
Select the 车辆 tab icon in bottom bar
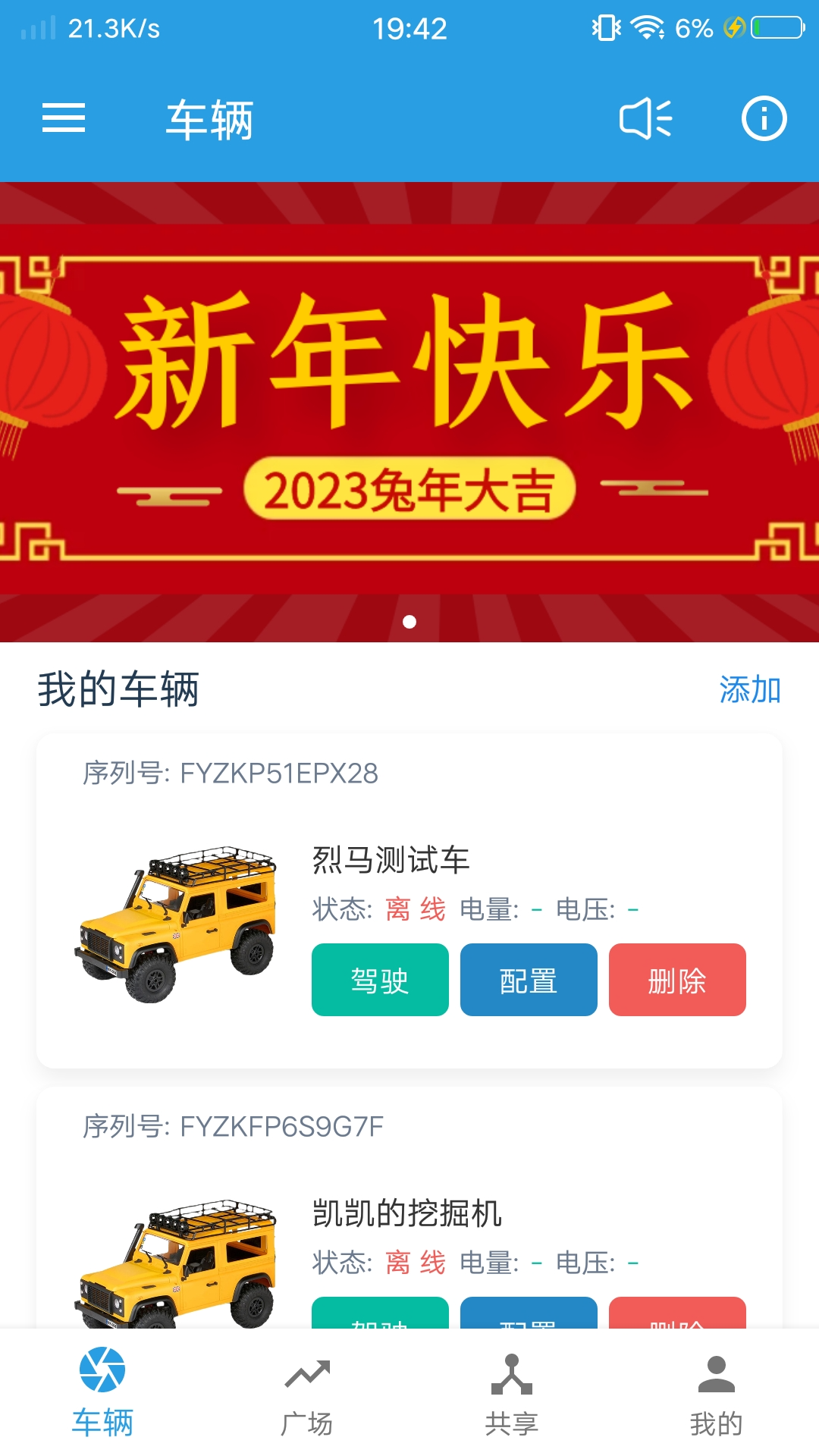click(102, 1382)
